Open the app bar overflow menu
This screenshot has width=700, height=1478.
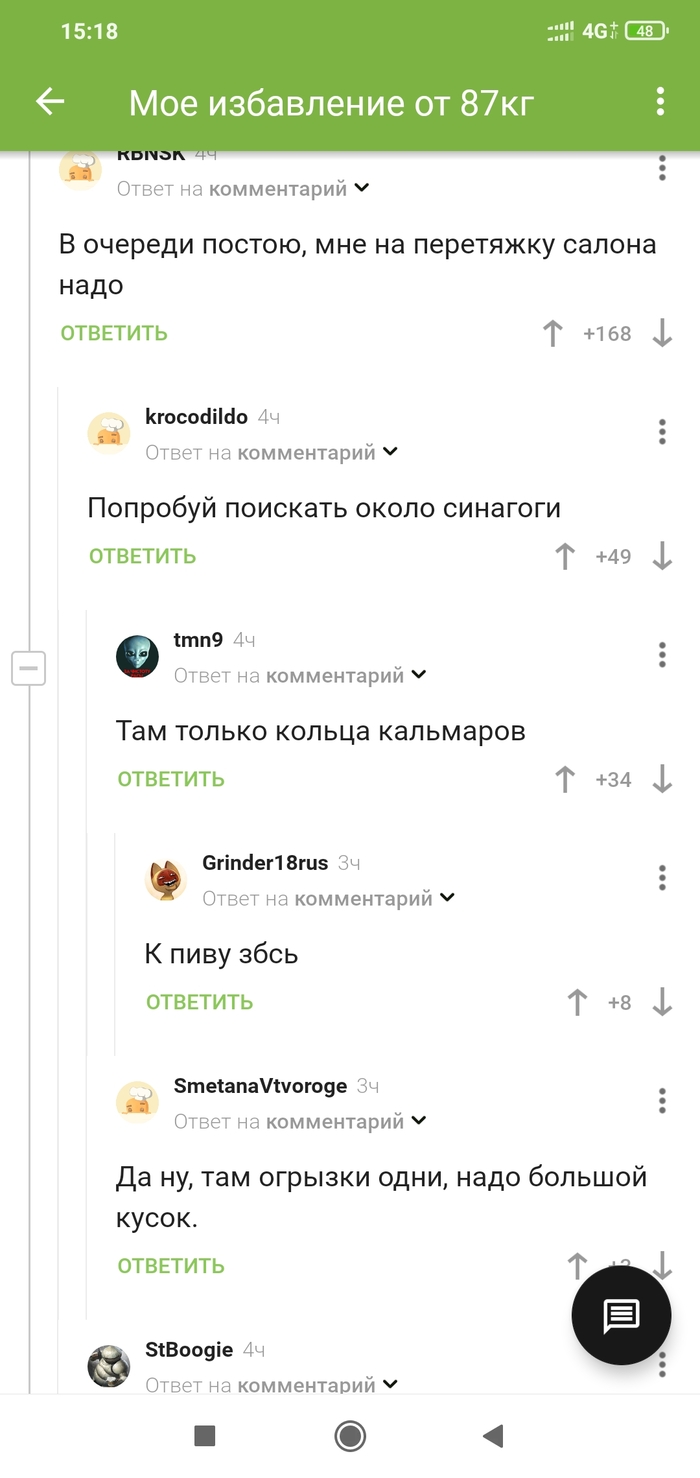[660, 101]
